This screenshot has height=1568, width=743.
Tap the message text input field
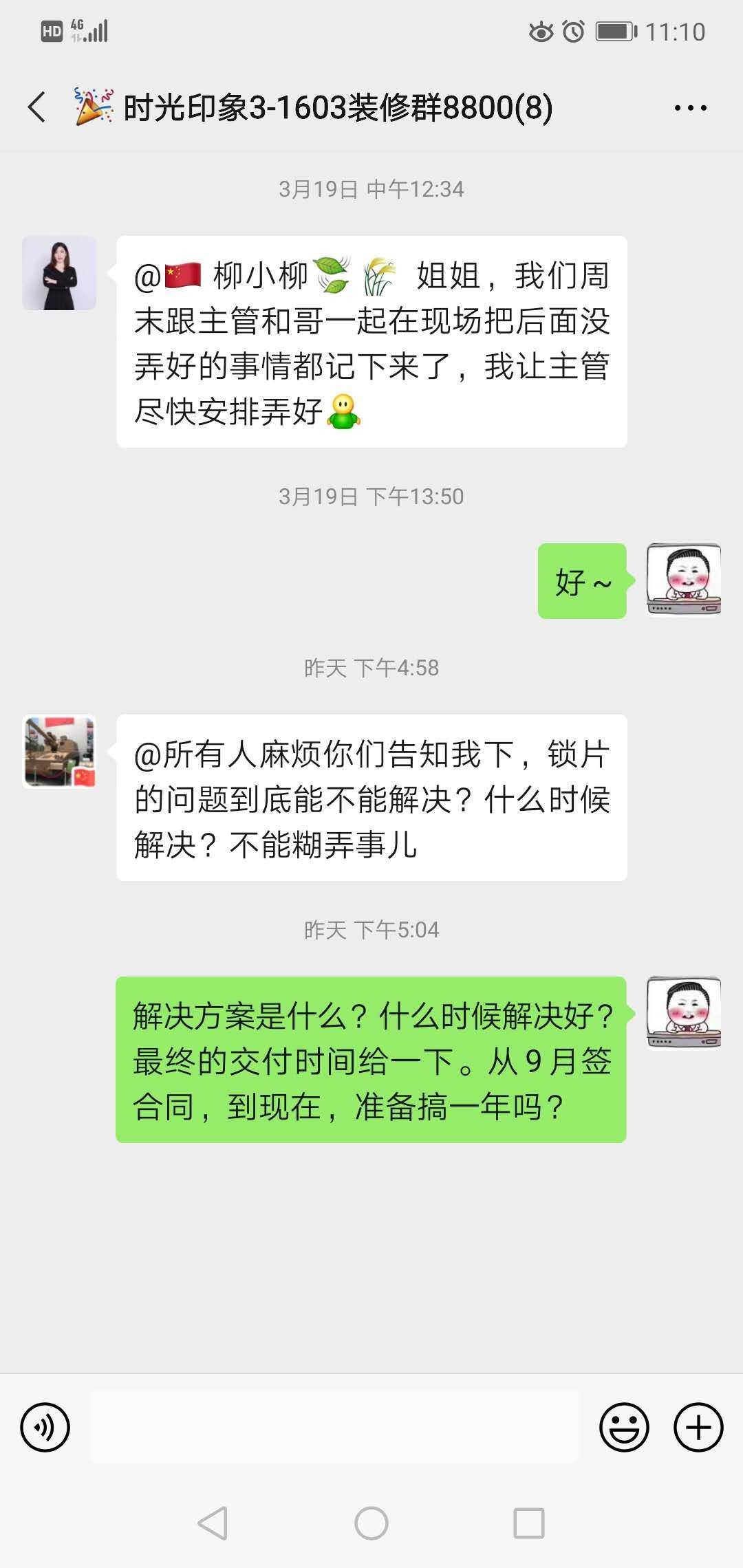(x=335, y=1427)
